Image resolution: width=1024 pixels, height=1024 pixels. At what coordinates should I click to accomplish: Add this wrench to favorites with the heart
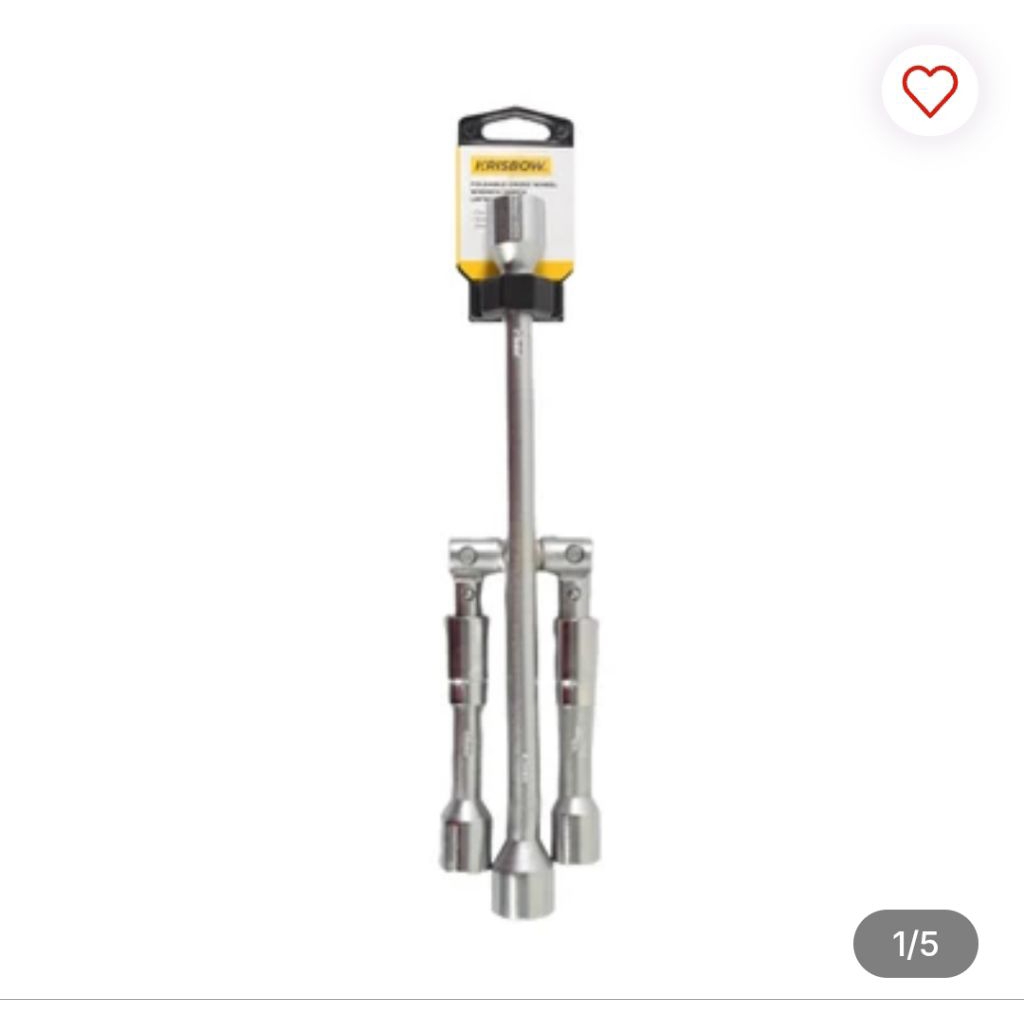(929, 91)
